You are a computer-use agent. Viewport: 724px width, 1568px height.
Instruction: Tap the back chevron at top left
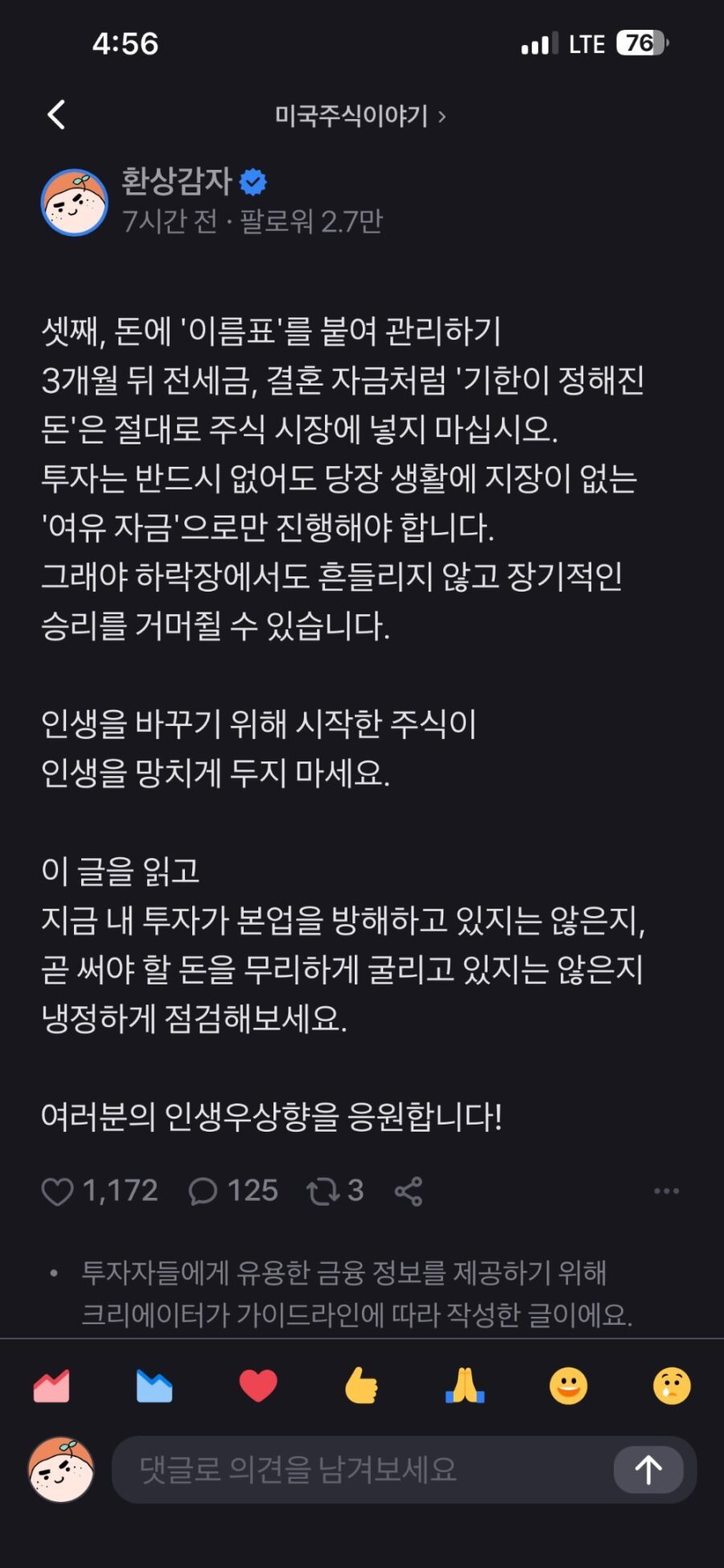(55, 115)
